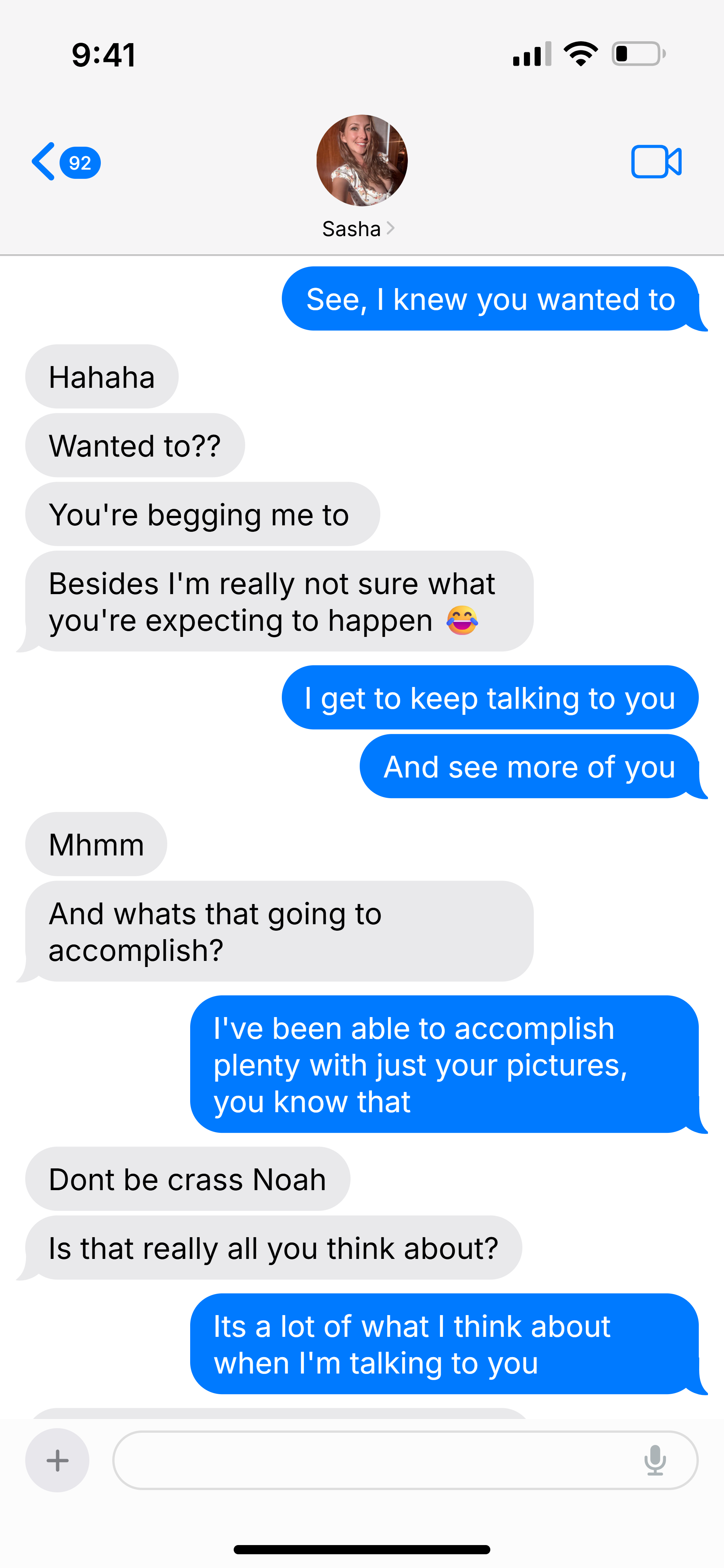Open the plus attachments menu
Viewport: 724px width, 1568px height.
coord(57,1460)
